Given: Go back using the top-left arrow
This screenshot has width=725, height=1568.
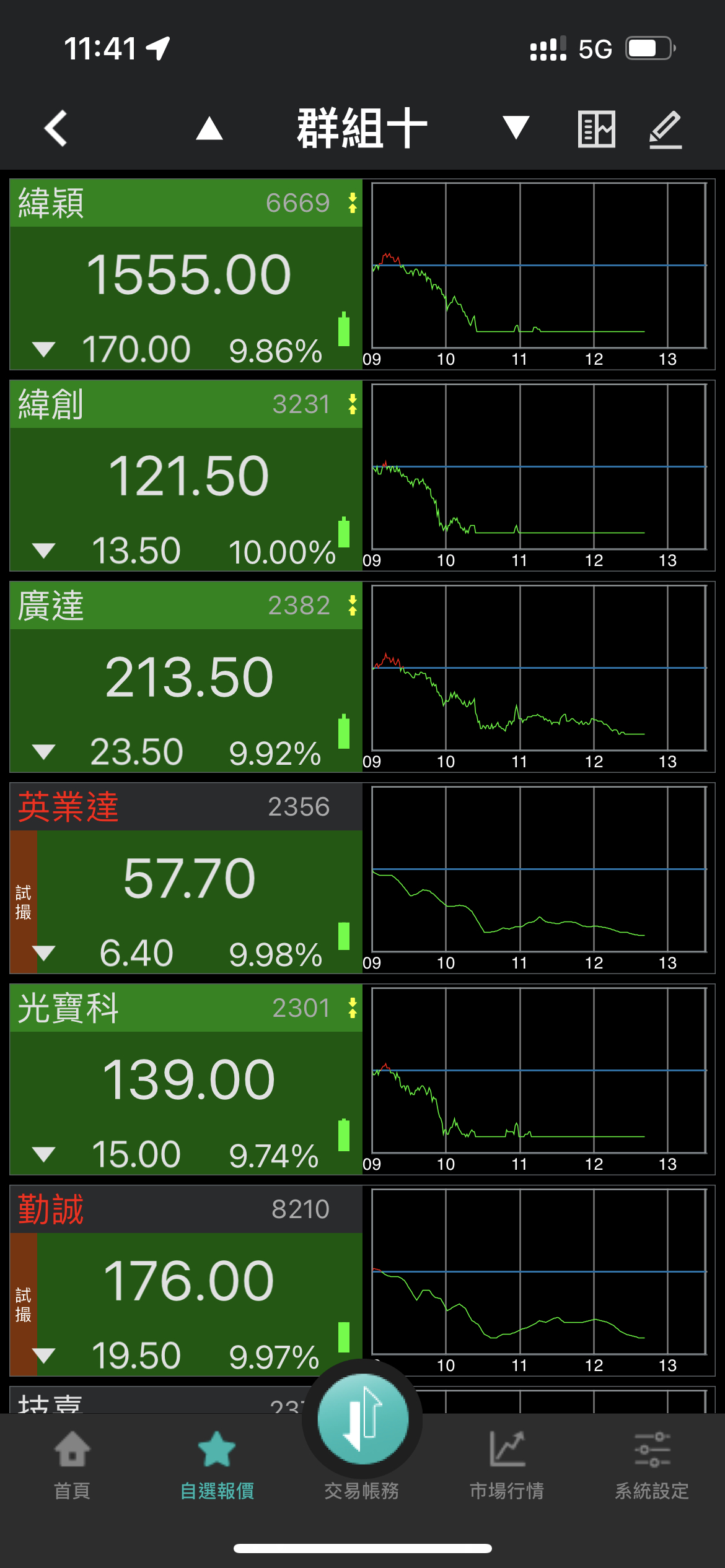Looking at the screenshot, I should (56, 129).
